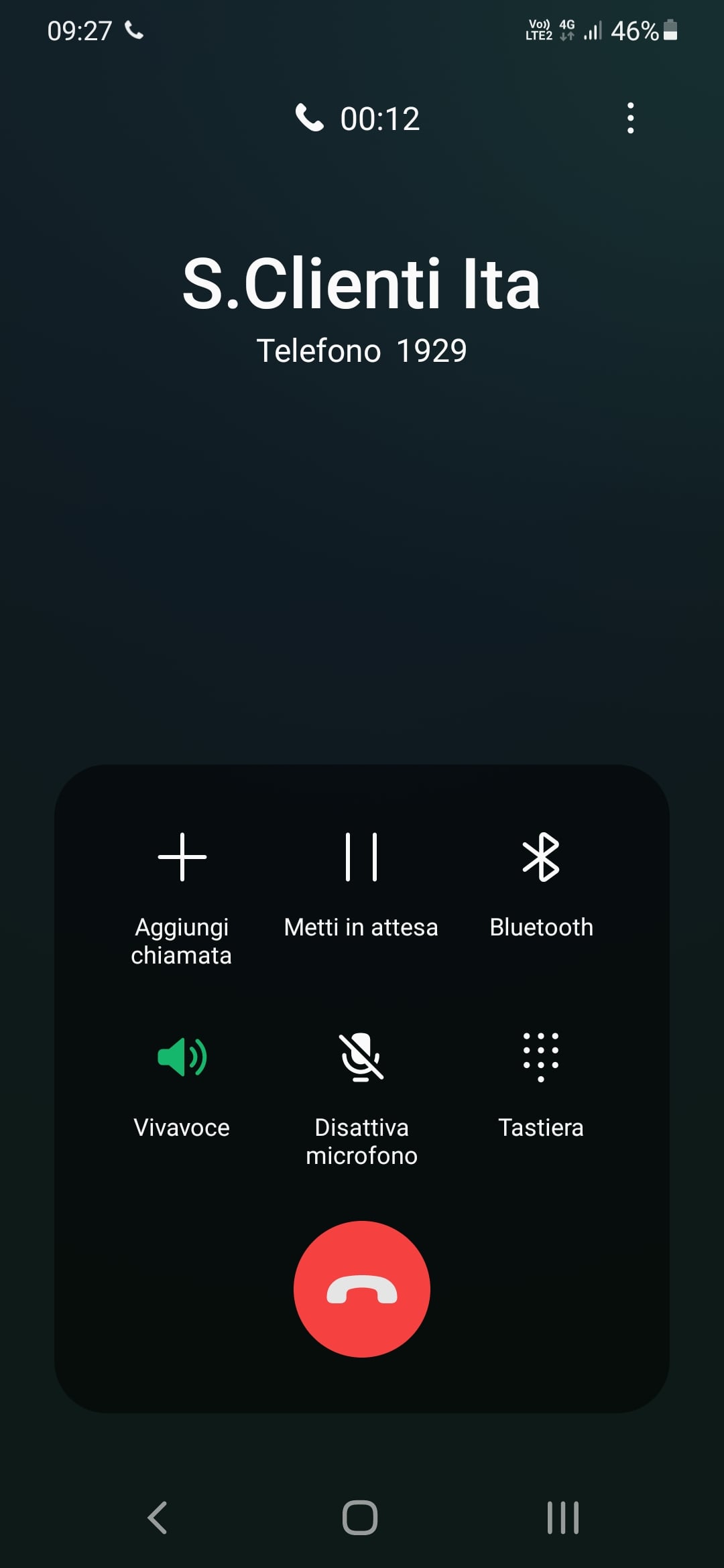
Task: Open recent apps from the navigation bar
Action: click(563, 1518)
